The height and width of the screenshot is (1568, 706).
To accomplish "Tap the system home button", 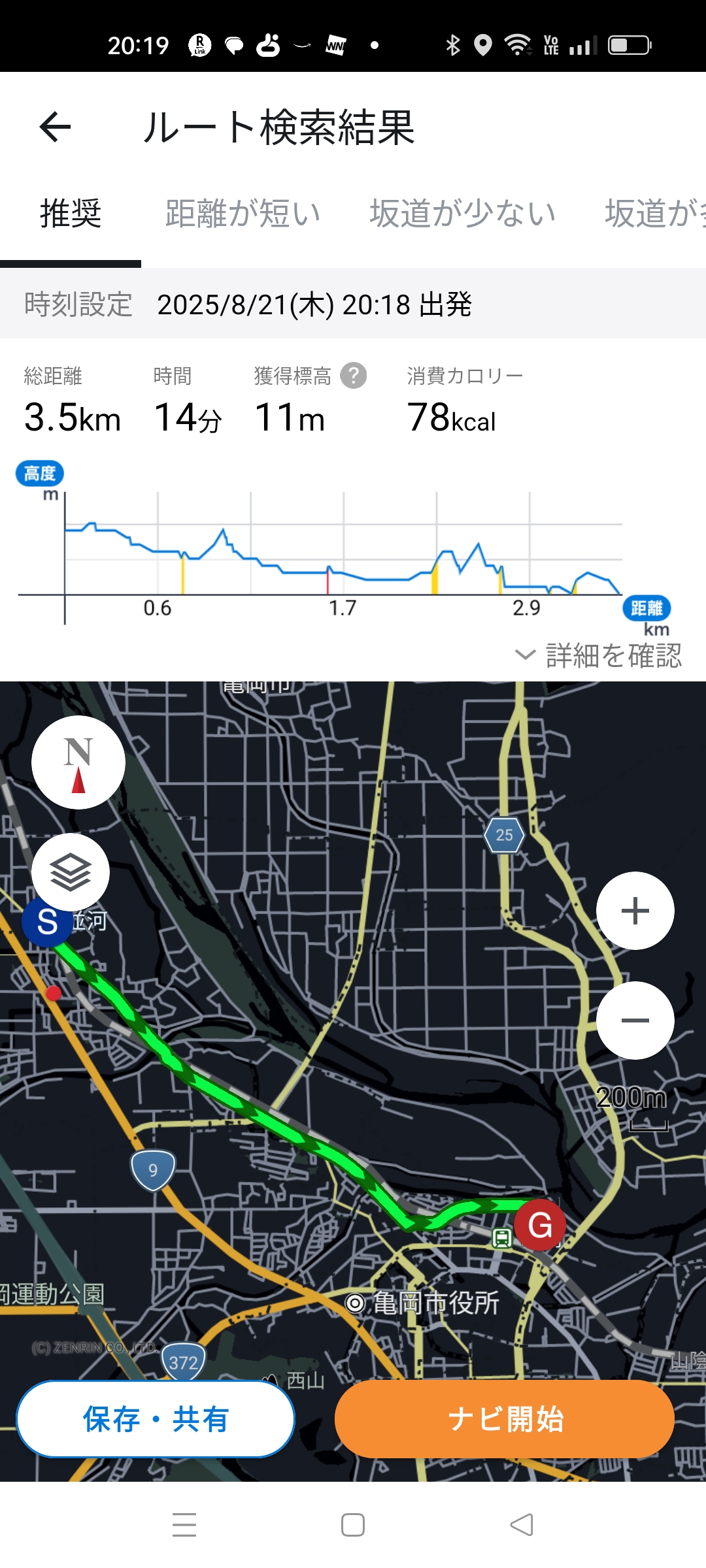I will click(x=353, y=1525).
